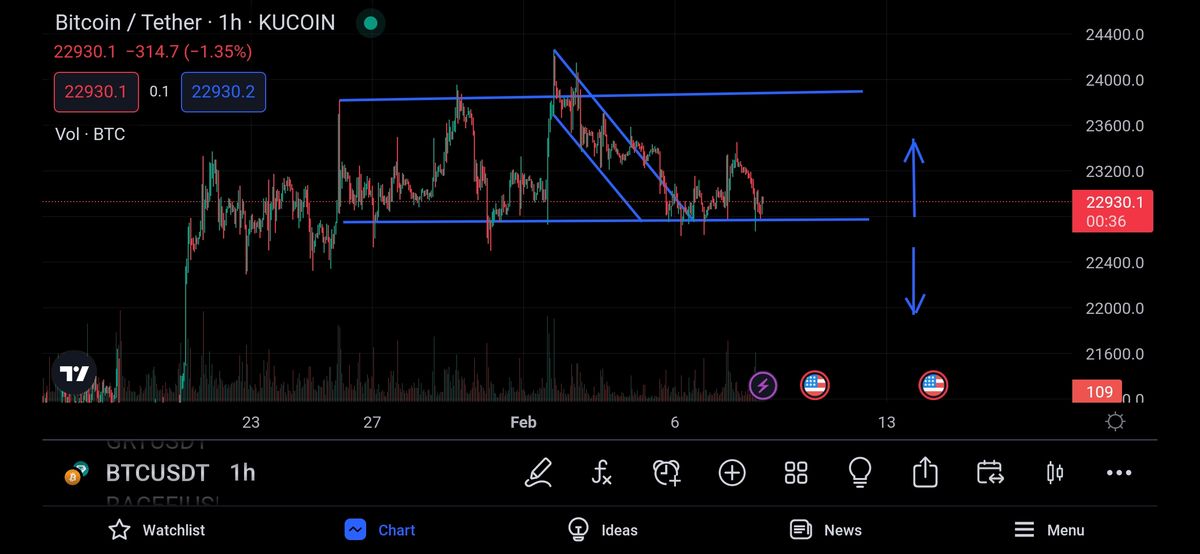Screen dimensions: 1200x554
Task: Open chart settings gear icon
Action: (x=1115, y=422)
